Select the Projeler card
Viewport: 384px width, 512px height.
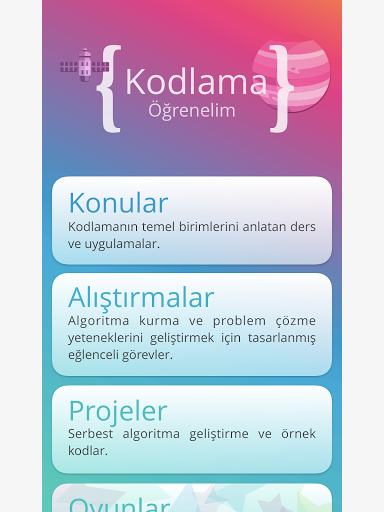tap(192, 429)
